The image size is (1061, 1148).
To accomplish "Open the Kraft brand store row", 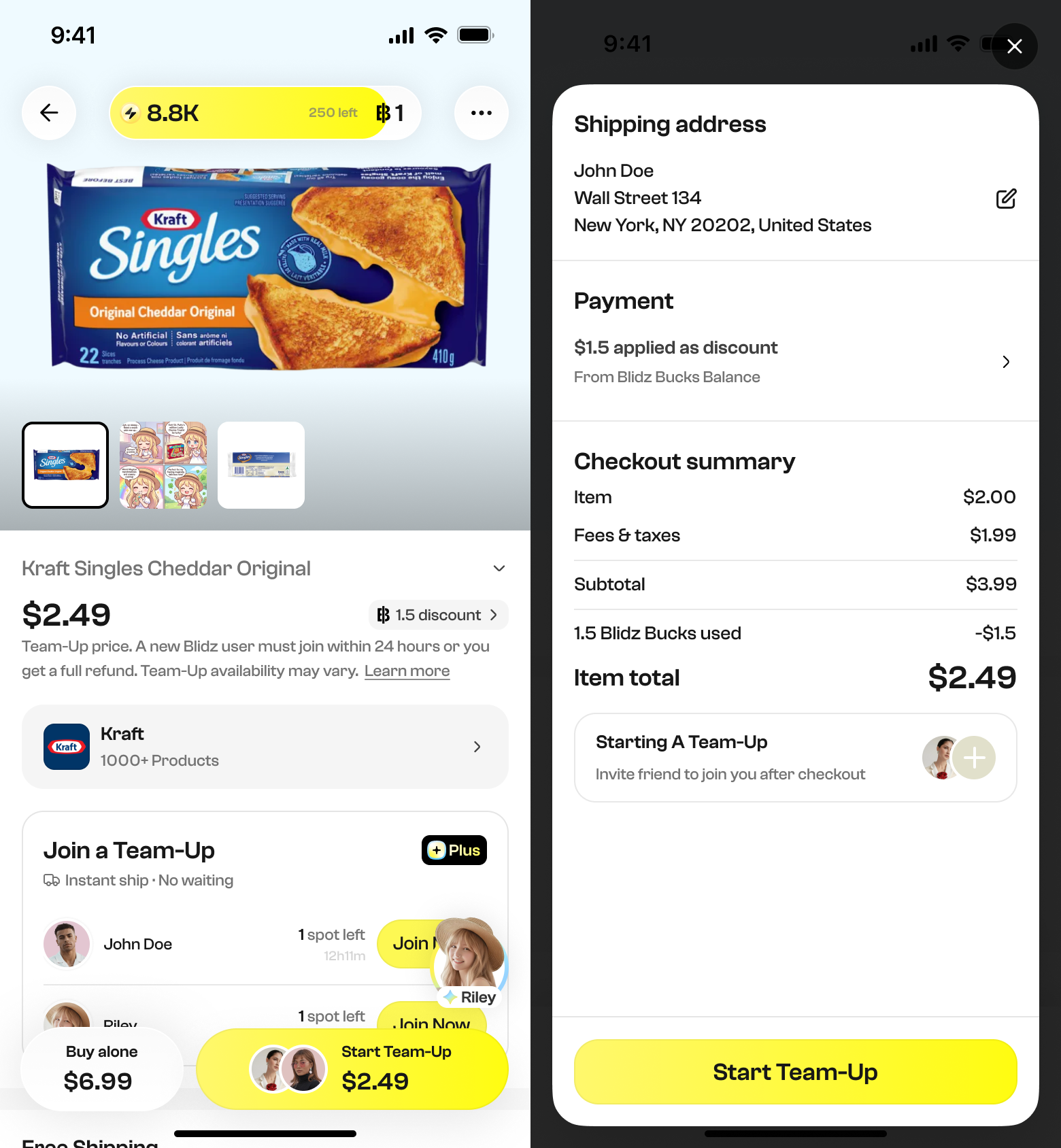I will 265,747.
